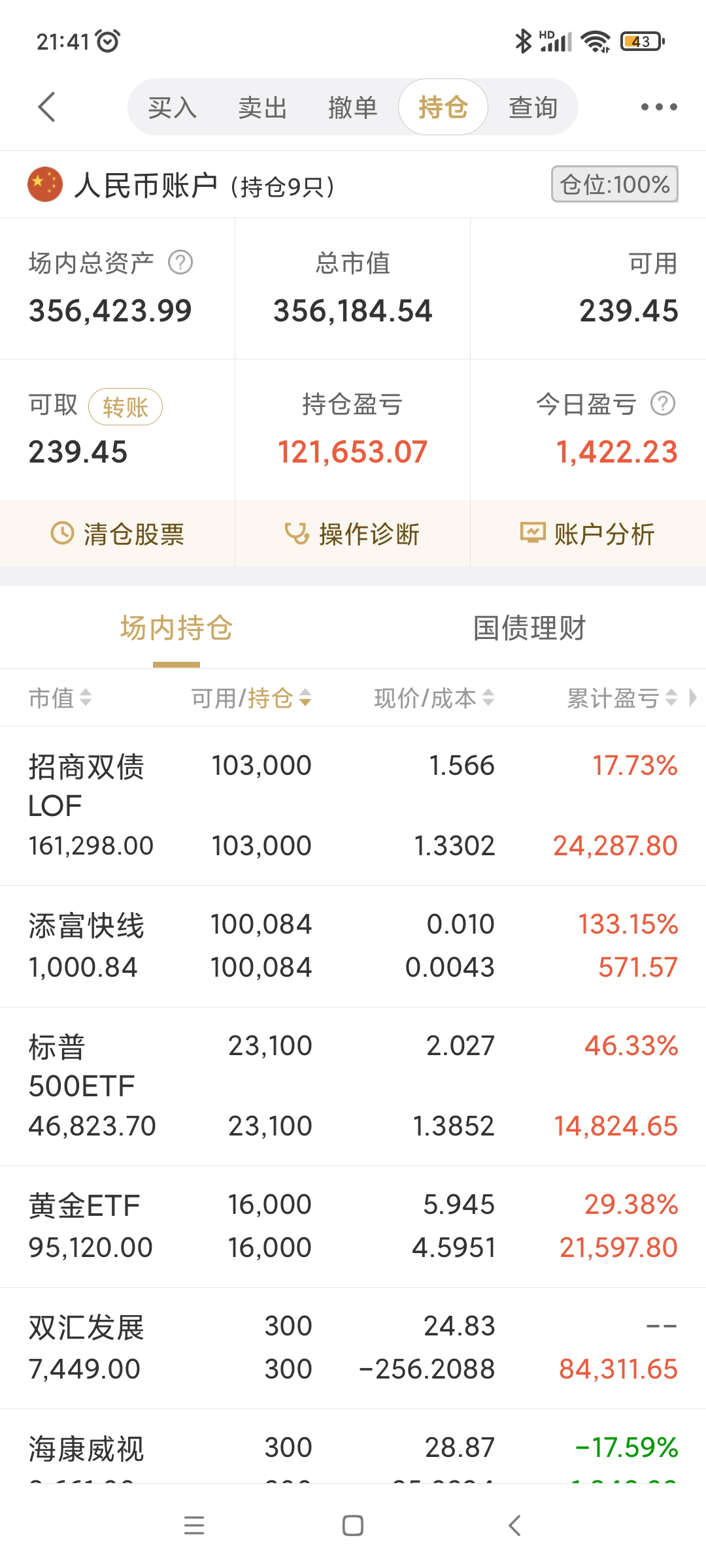Screen dimensions: 706x1568
Task: Sort holdings by 现价/成本
Action: 433,698
